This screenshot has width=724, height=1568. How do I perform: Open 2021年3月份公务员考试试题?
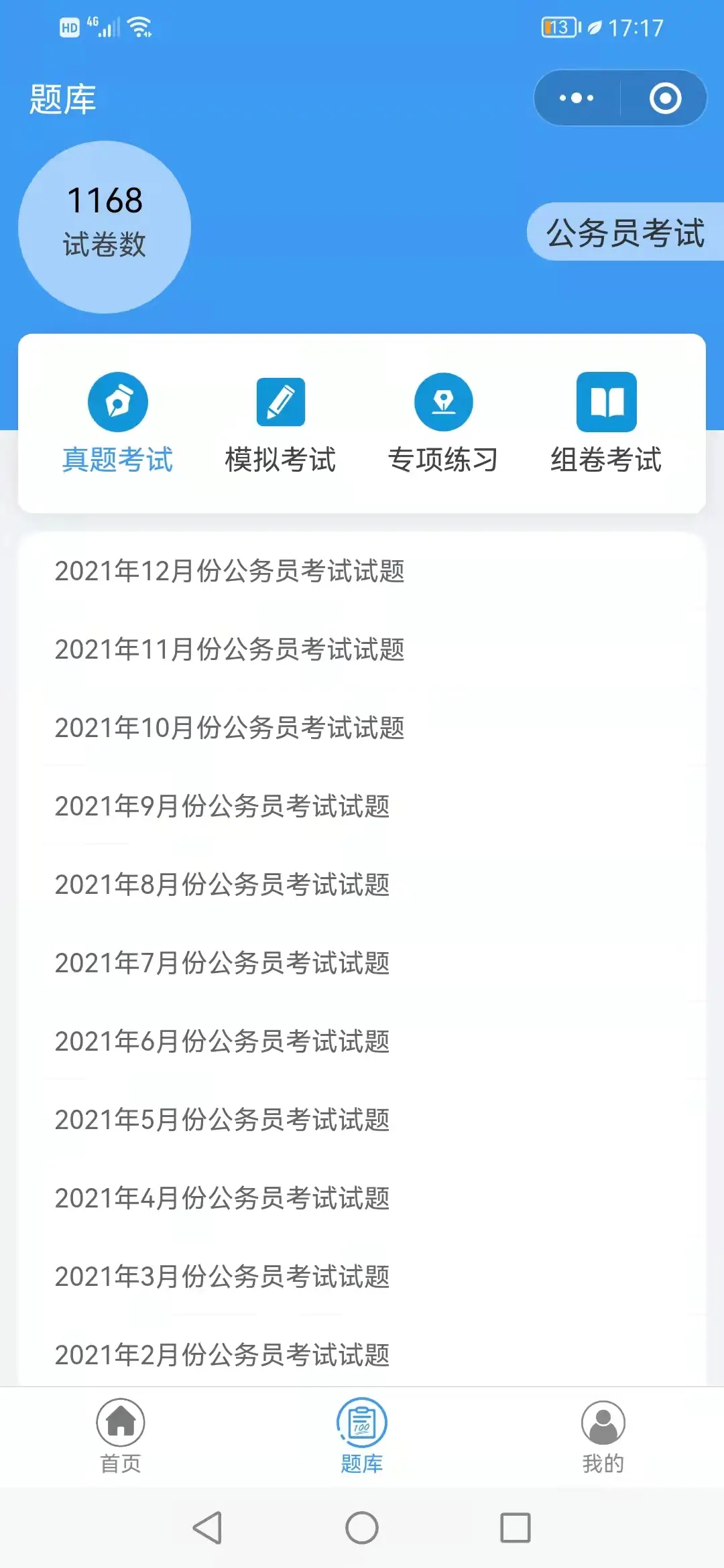[x=222, y=1277]
